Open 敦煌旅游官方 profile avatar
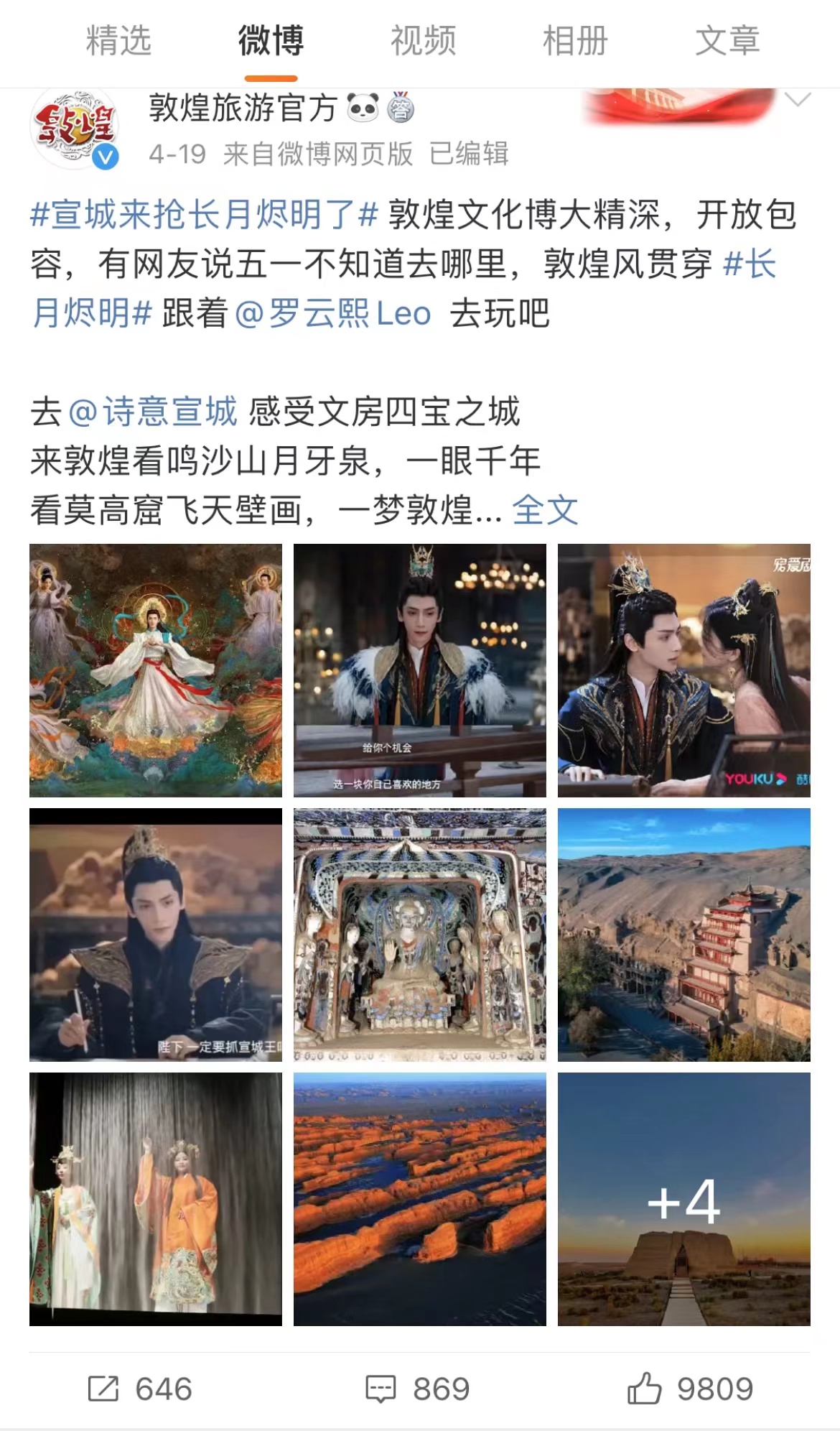Image resolution: width=840 pixels, height=1431 pixels. point(75,128)
